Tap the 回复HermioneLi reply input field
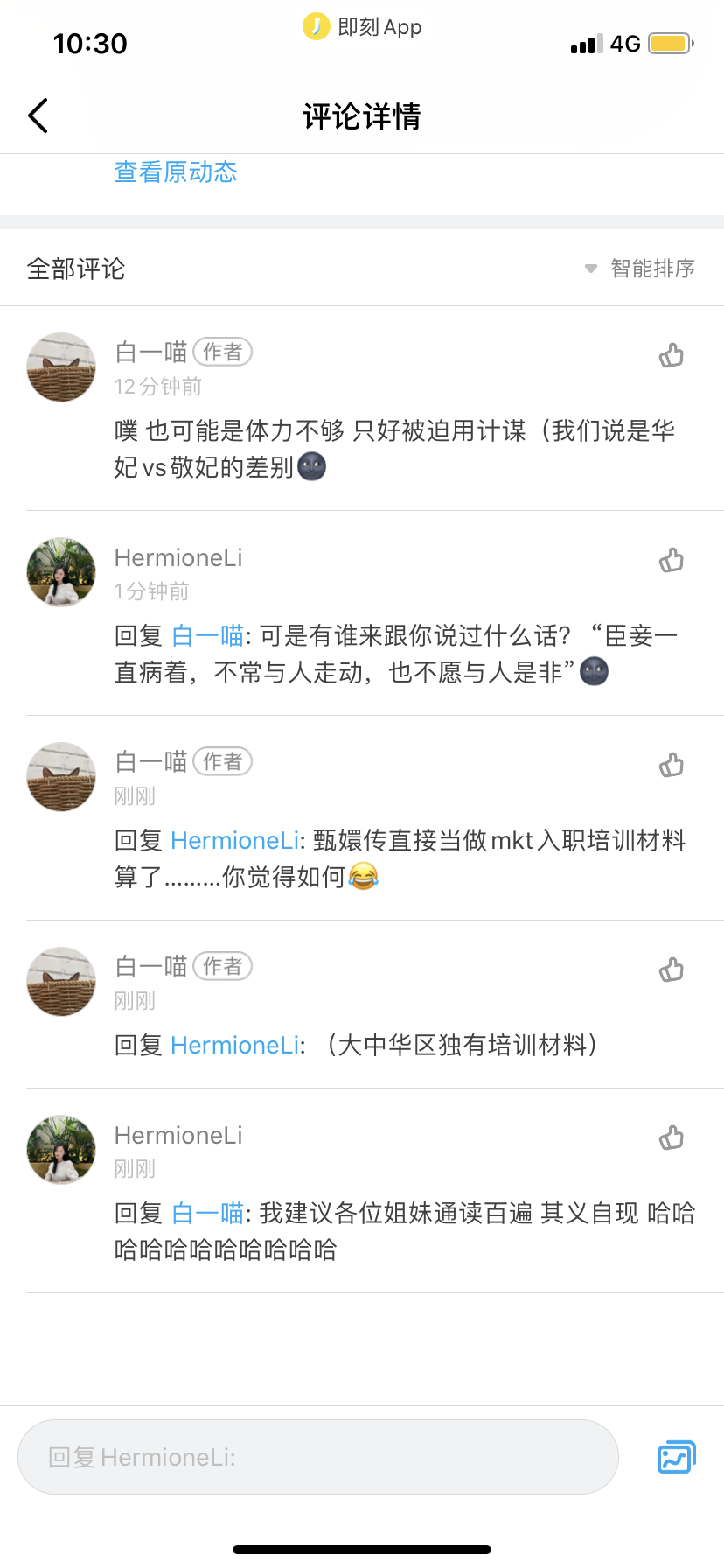This screenshot has width=724, height=1568. point(318,1457)
